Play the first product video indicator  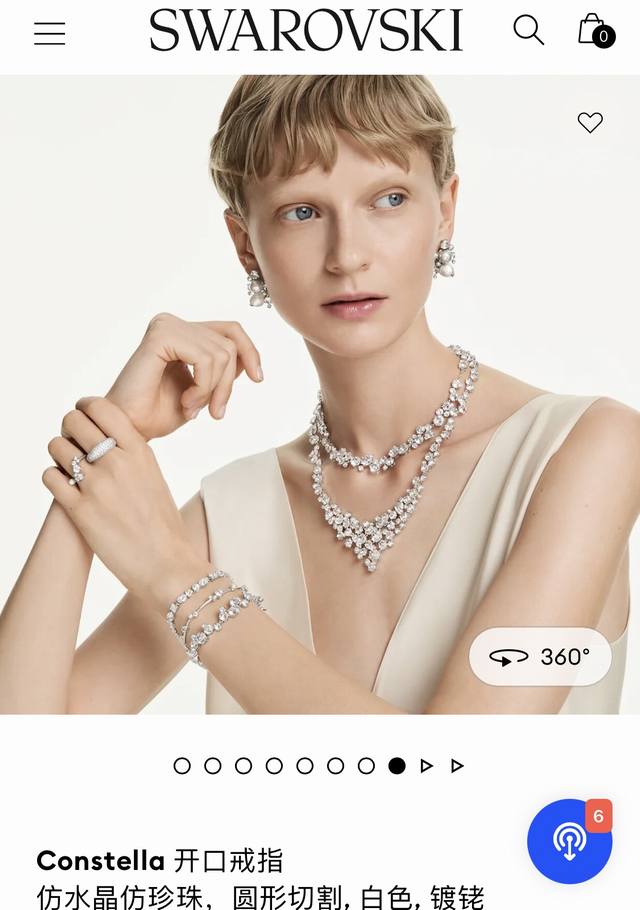[427, 766]
